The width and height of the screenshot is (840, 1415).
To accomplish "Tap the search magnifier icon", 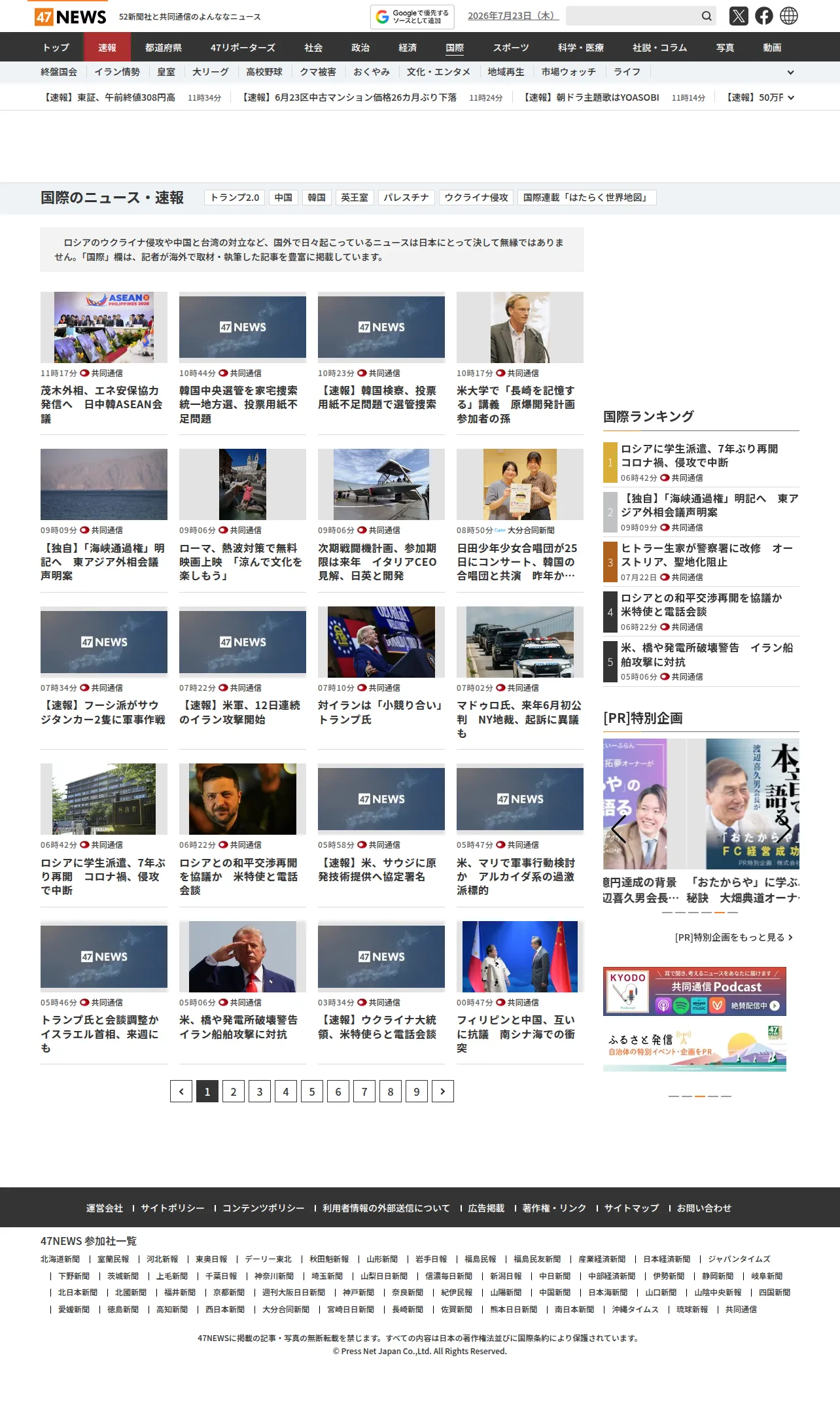I will (x=707, y=16).
